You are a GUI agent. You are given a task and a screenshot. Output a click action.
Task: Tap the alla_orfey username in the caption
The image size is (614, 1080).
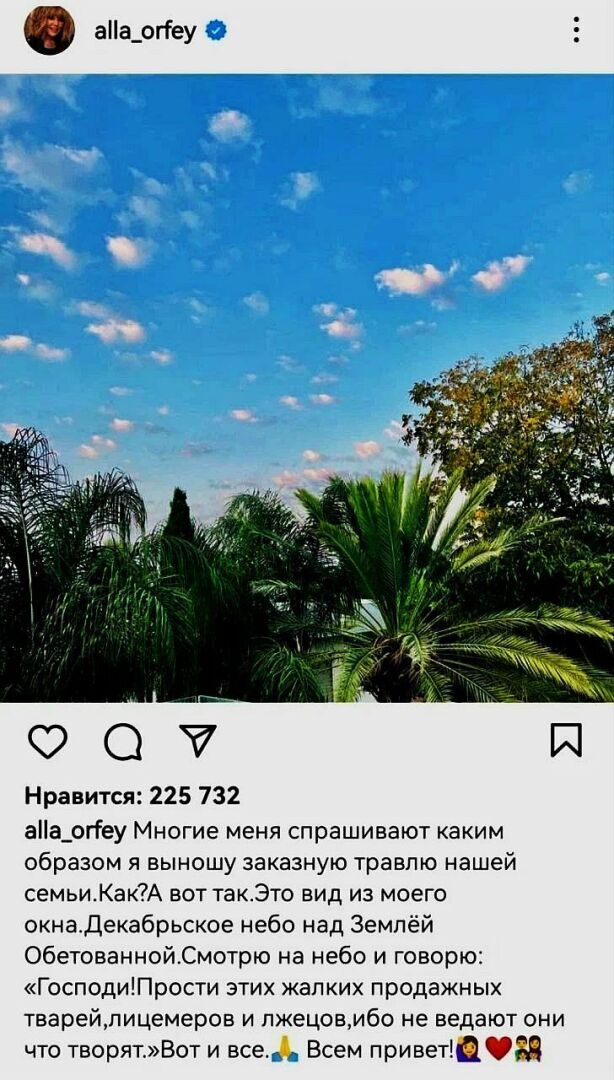[x=75, y=831]
